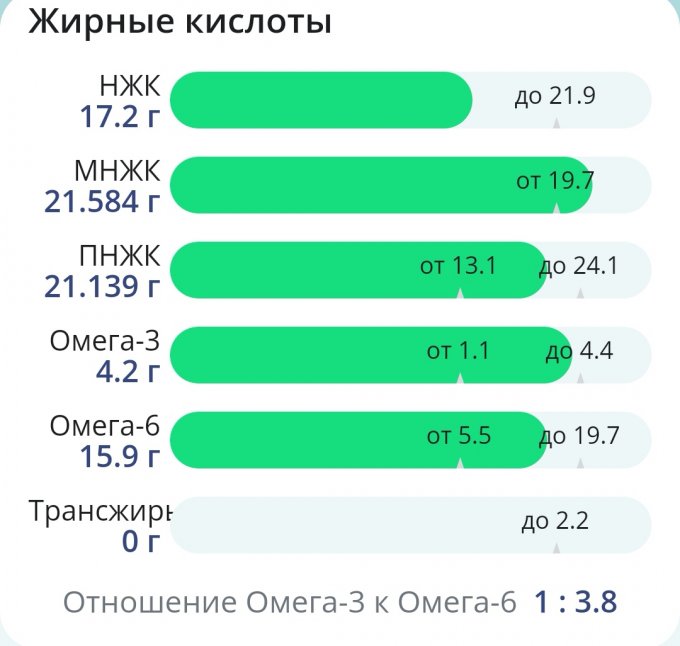Select the Омега-6 15.9 г row
The image size is (680, 646).
tap(340, 440)
